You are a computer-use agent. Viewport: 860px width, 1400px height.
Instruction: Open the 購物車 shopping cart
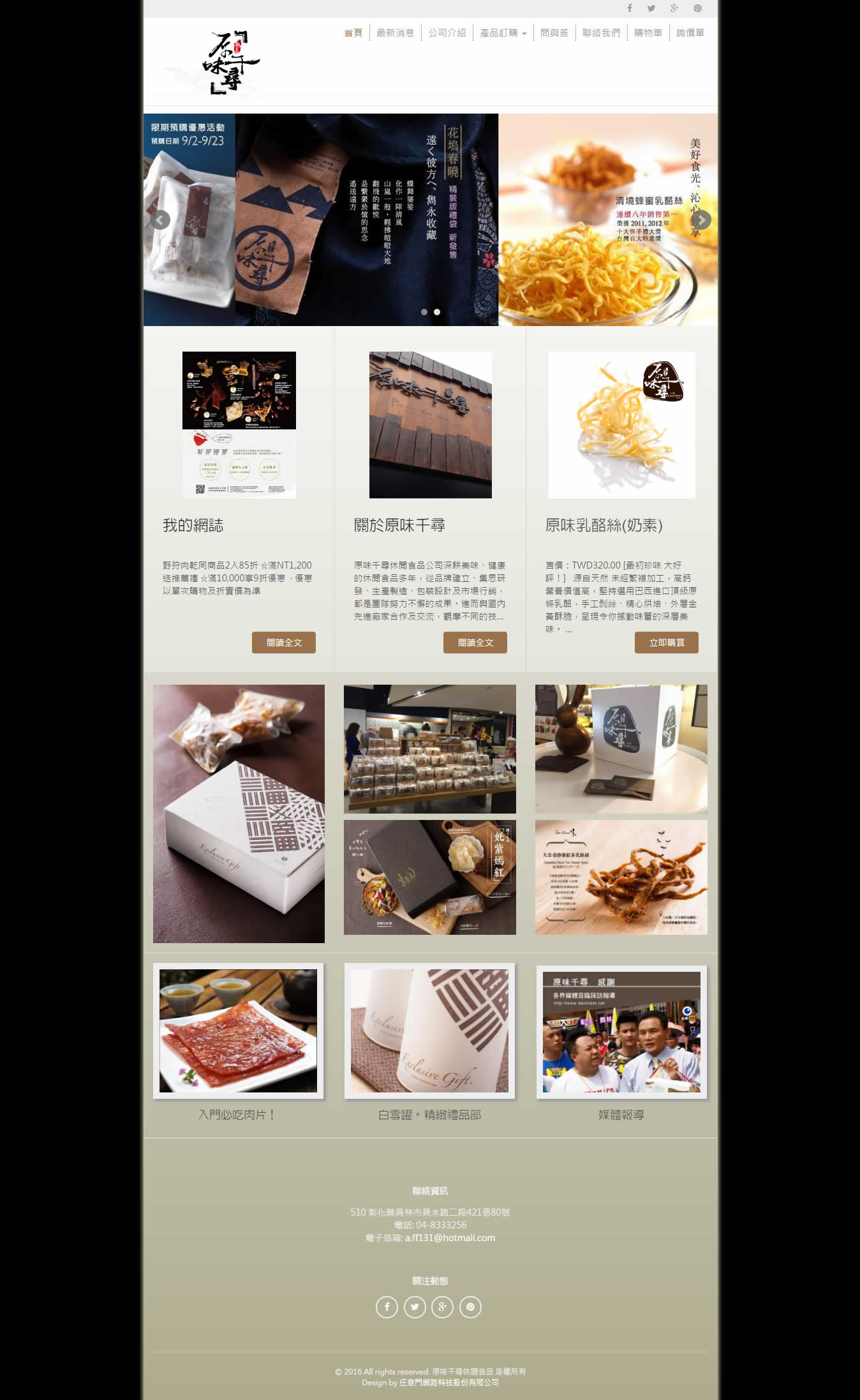(x=648, y=33)
